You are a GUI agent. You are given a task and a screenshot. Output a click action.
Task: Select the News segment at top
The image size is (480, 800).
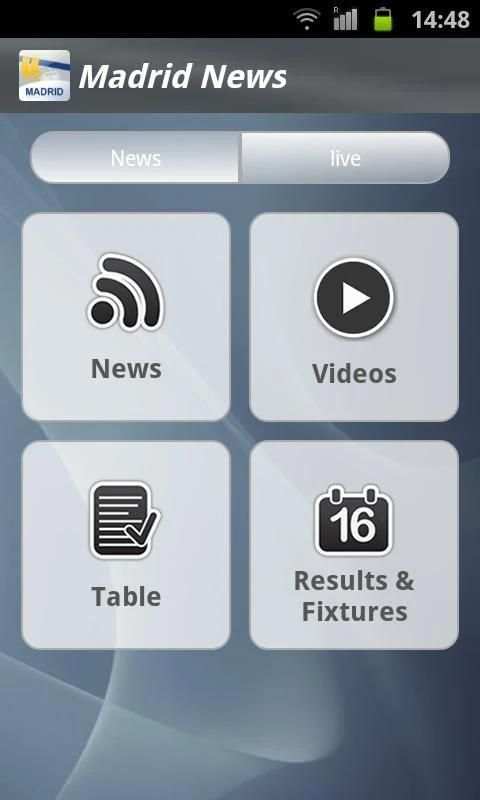coord(135,158)
